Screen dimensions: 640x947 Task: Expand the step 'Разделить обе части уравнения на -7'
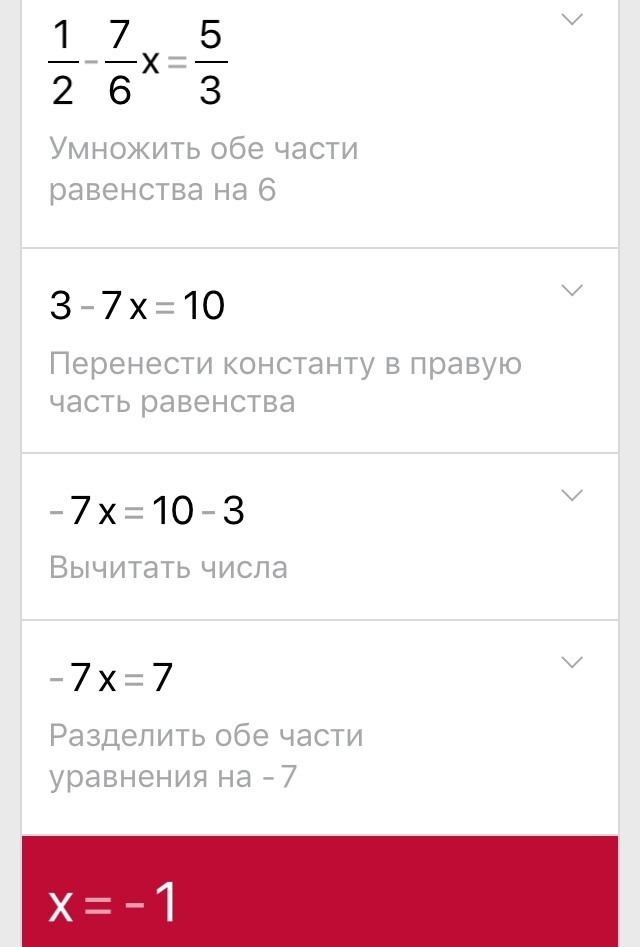tap(572, 662)
